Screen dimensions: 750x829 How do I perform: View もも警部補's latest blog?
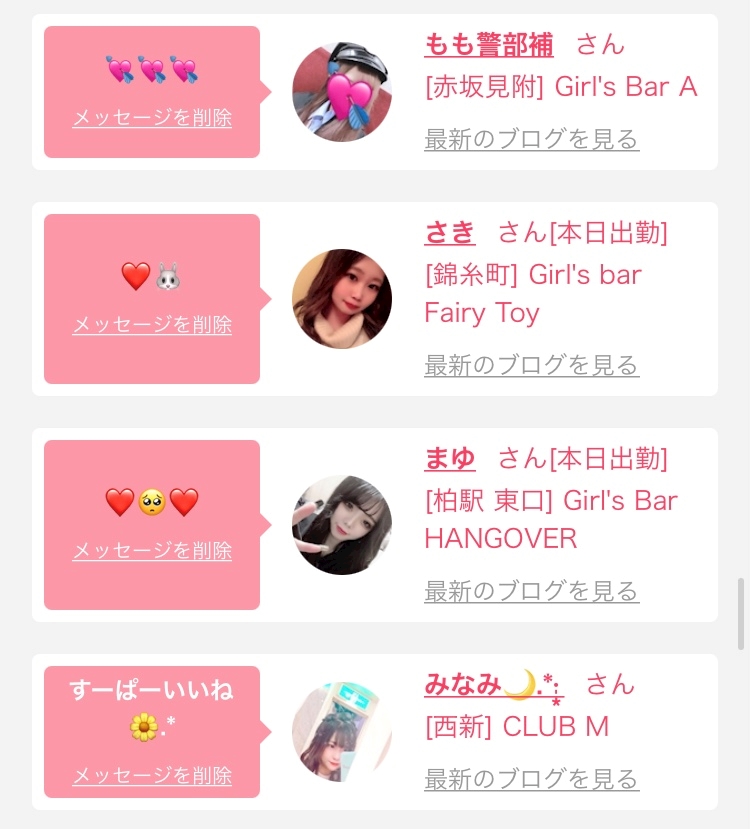tap(531, 140)
